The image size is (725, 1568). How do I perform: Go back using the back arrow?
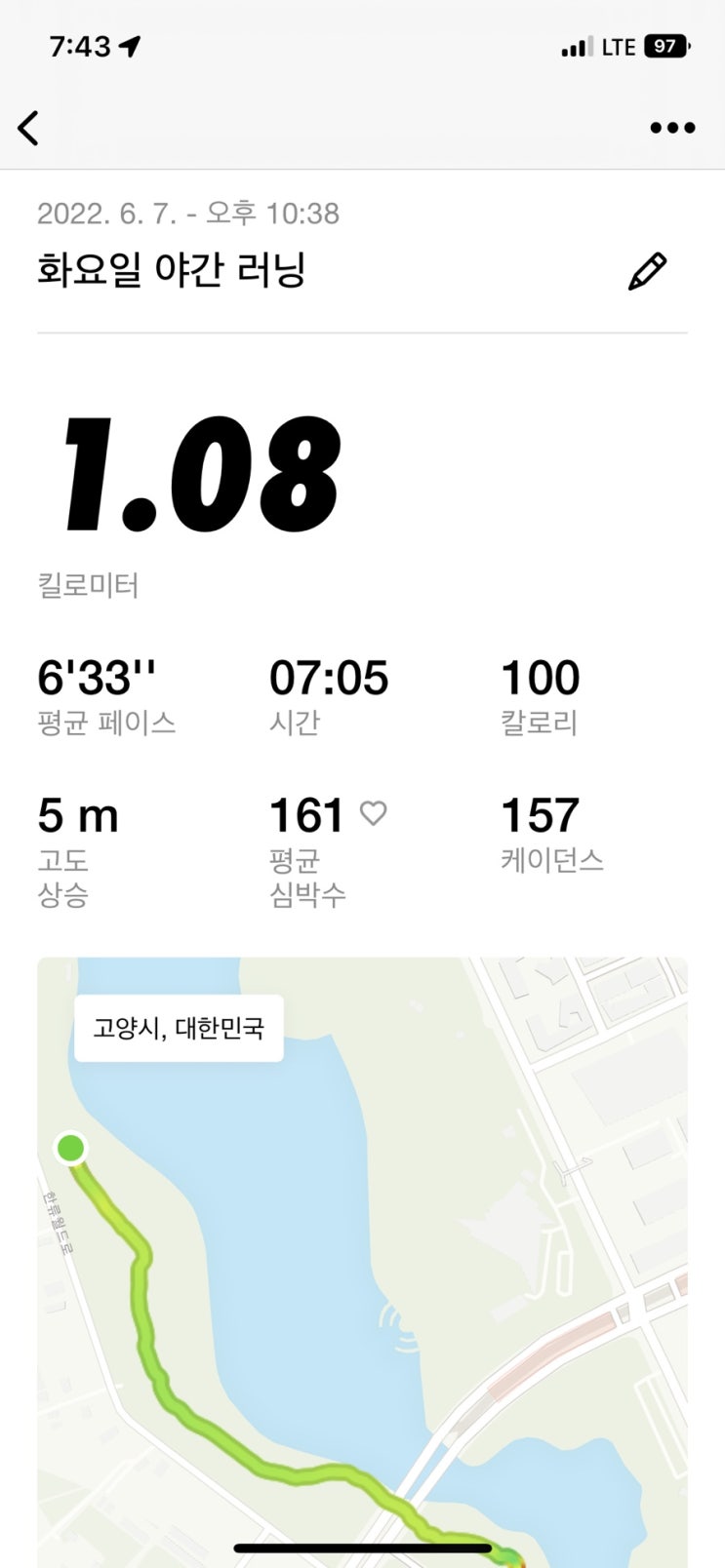coord(29,128)
